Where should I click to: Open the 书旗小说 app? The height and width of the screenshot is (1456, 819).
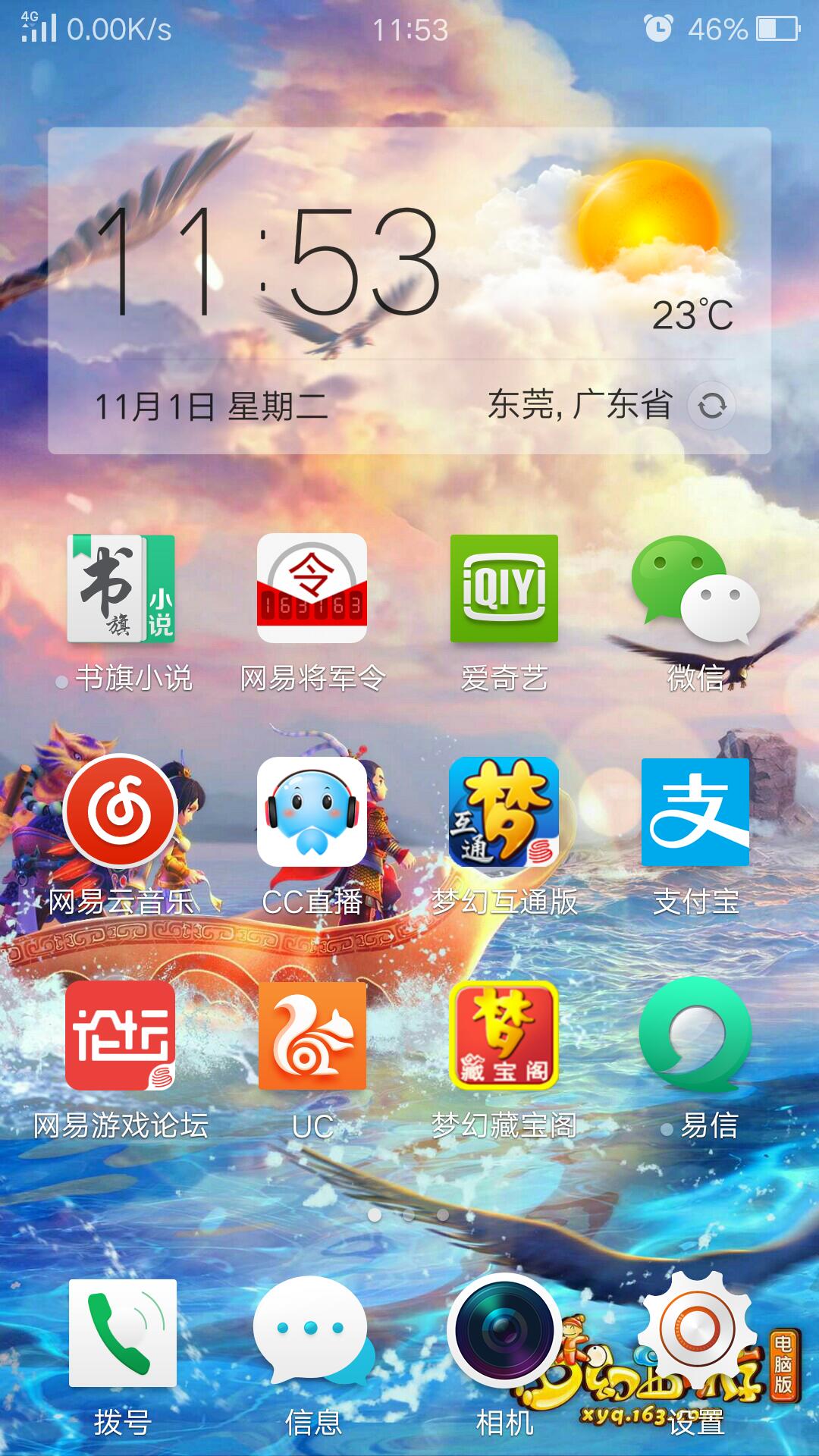pyautogui.click(x=121, y=589)
